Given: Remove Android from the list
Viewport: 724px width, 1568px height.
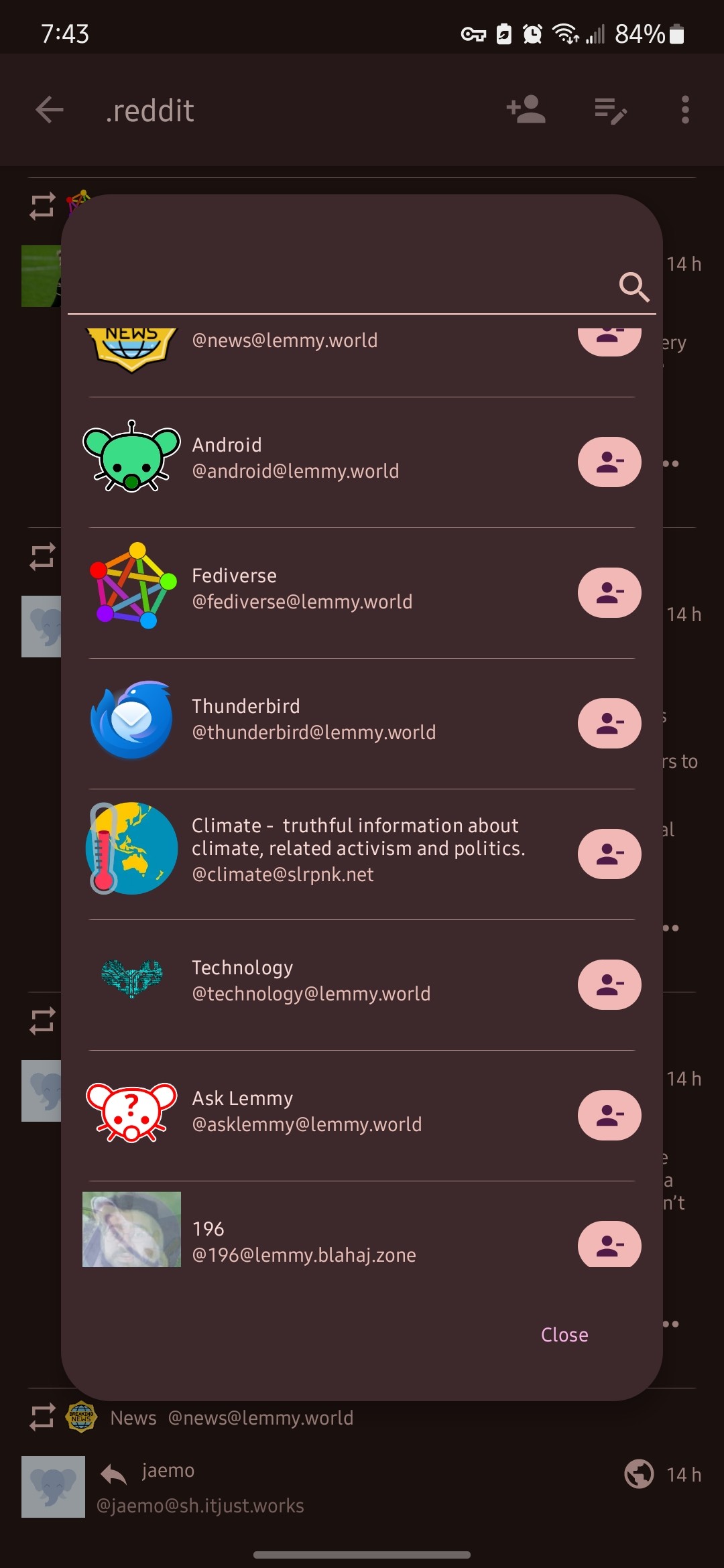Looking at the screenshot, I should (x=609, y=462).
